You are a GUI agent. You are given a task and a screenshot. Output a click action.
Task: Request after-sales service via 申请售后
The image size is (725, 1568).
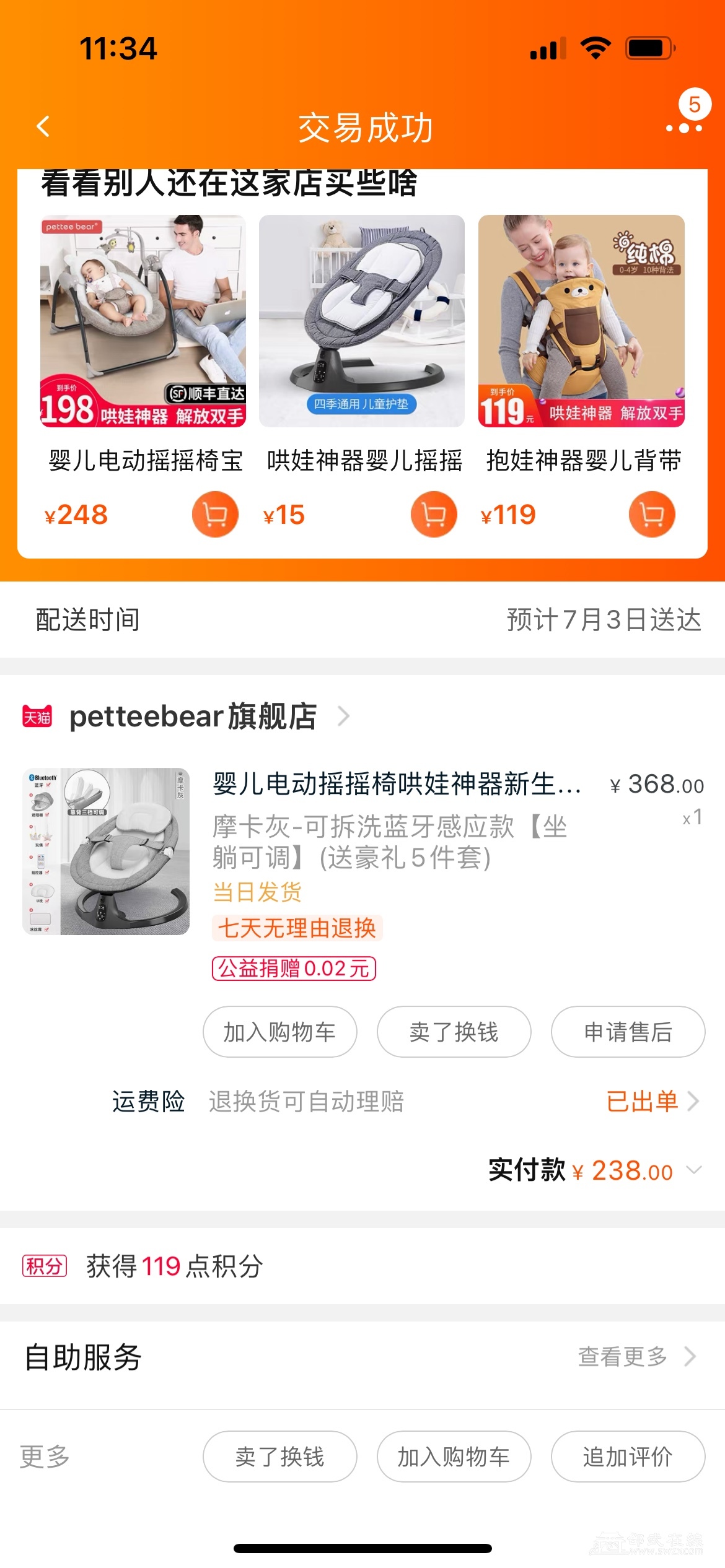pos(628,1032)
